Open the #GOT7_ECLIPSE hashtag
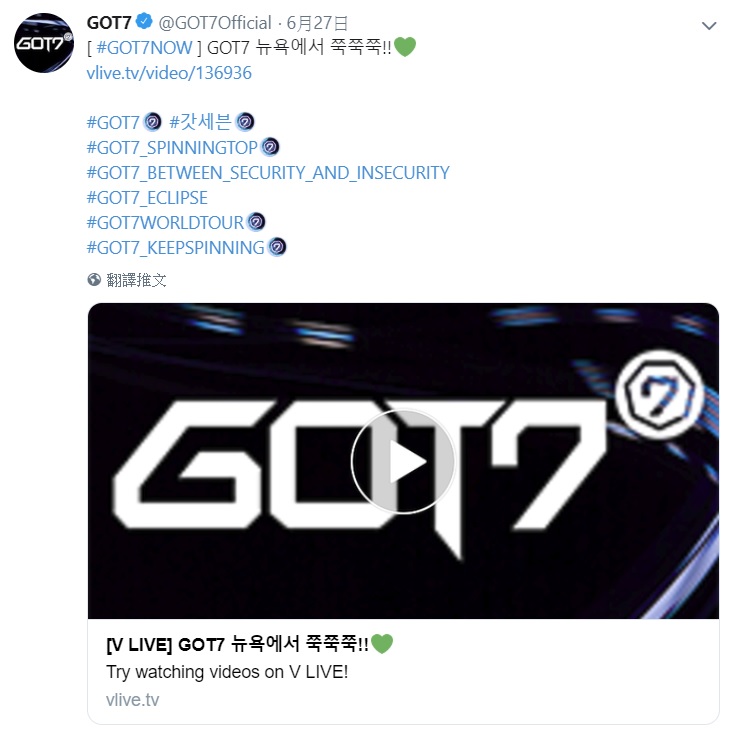 click(147, 198)
